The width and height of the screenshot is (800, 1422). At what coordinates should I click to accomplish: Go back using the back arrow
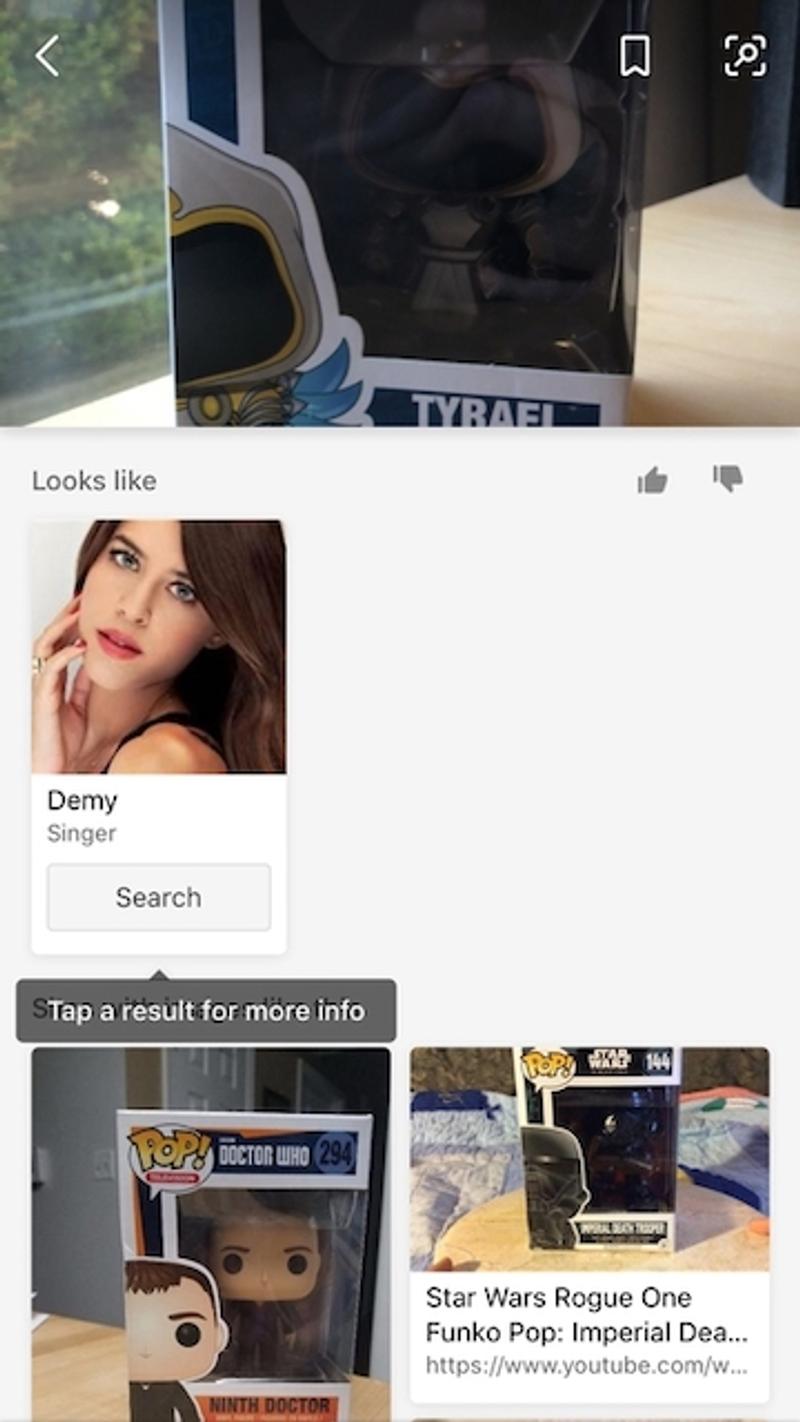tap(47, 56)
